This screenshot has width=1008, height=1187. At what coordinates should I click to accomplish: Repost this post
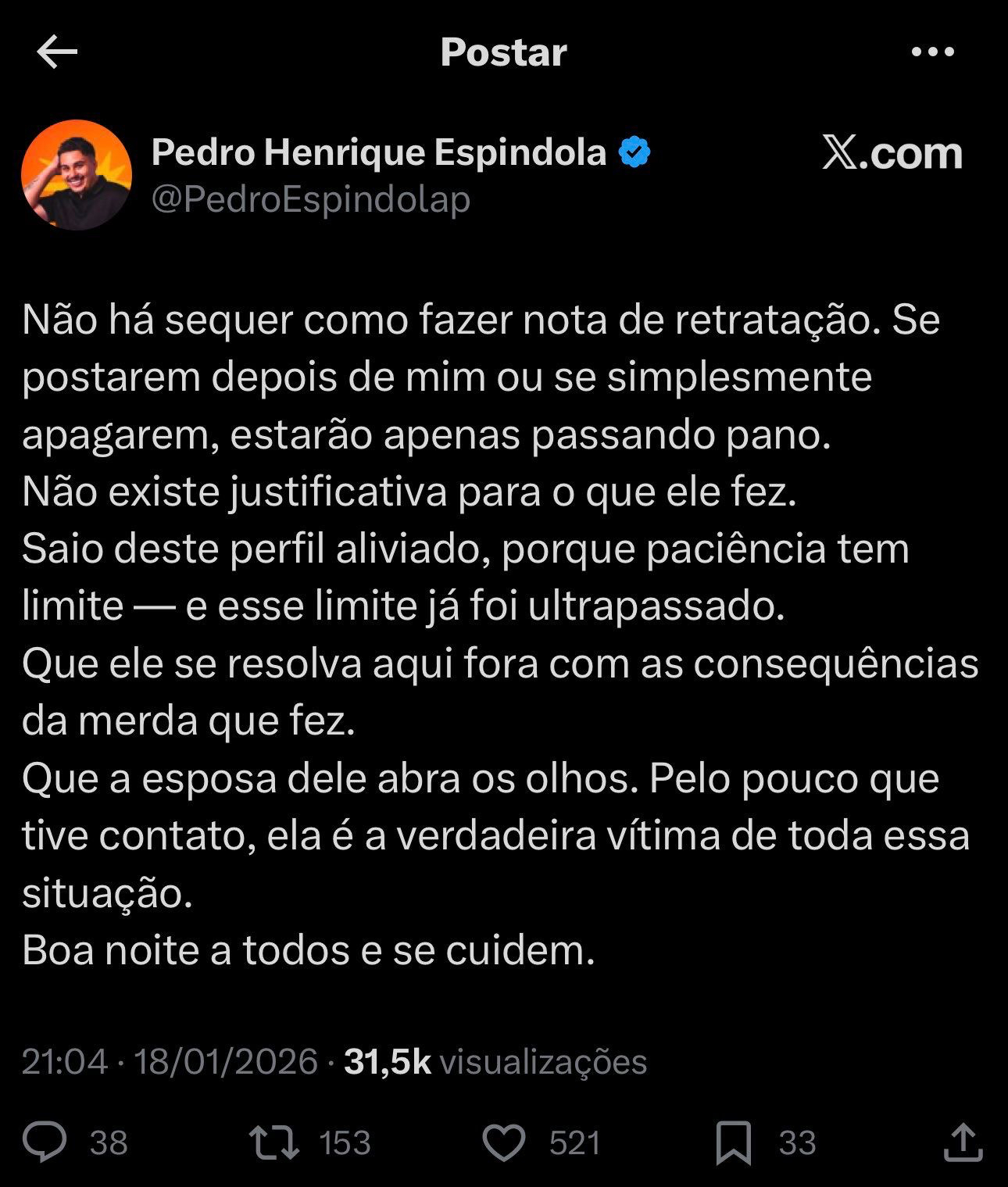pyautogui.click(x=273, y=1142)
